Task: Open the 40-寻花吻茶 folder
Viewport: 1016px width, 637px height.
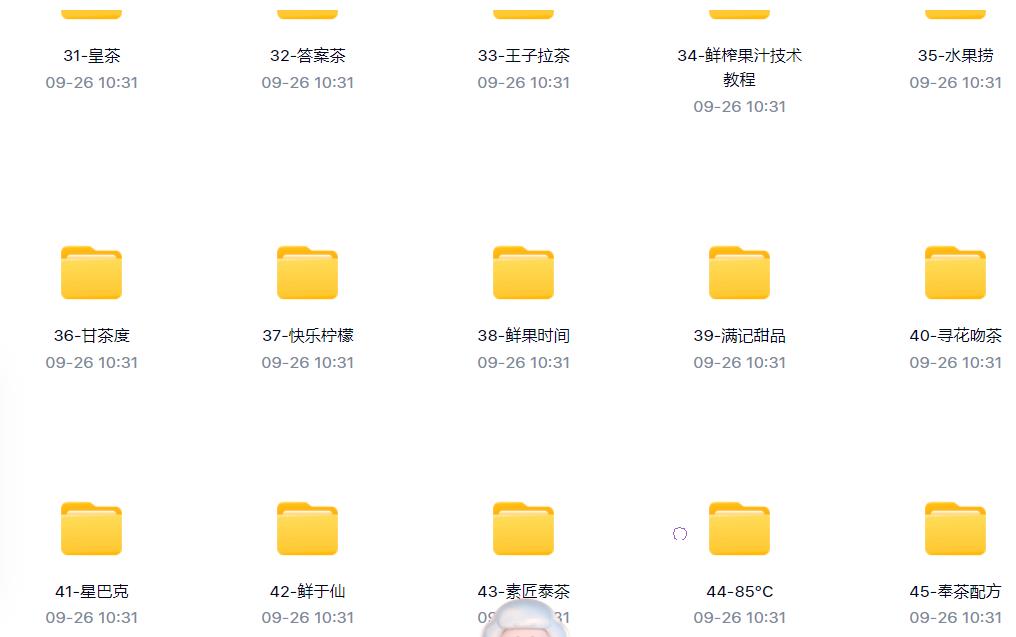Action: 955,273
